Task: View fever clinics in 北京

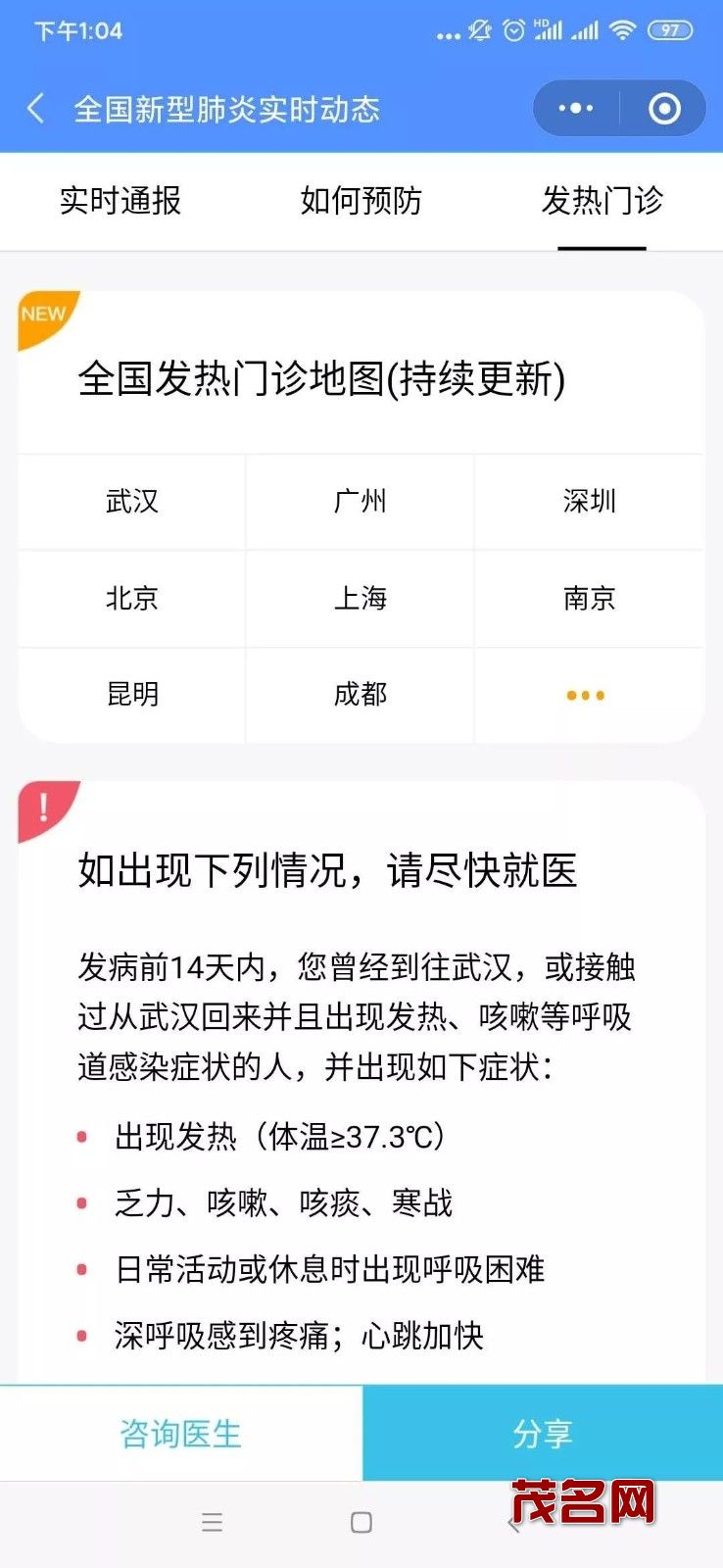Action: [x=131, y=598]
